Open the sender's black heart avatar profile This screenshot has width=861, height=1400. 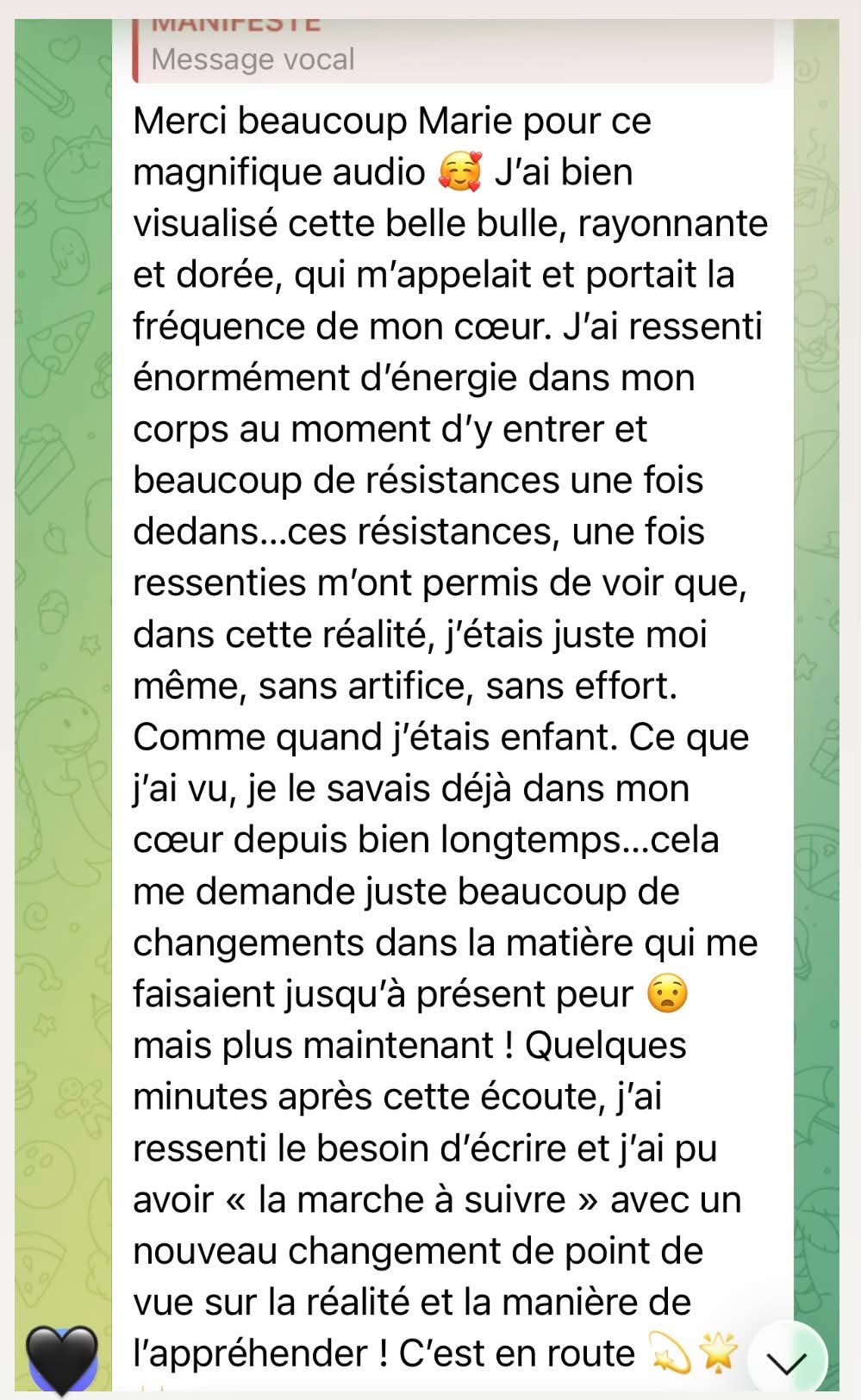click(x=62, y=1358)
